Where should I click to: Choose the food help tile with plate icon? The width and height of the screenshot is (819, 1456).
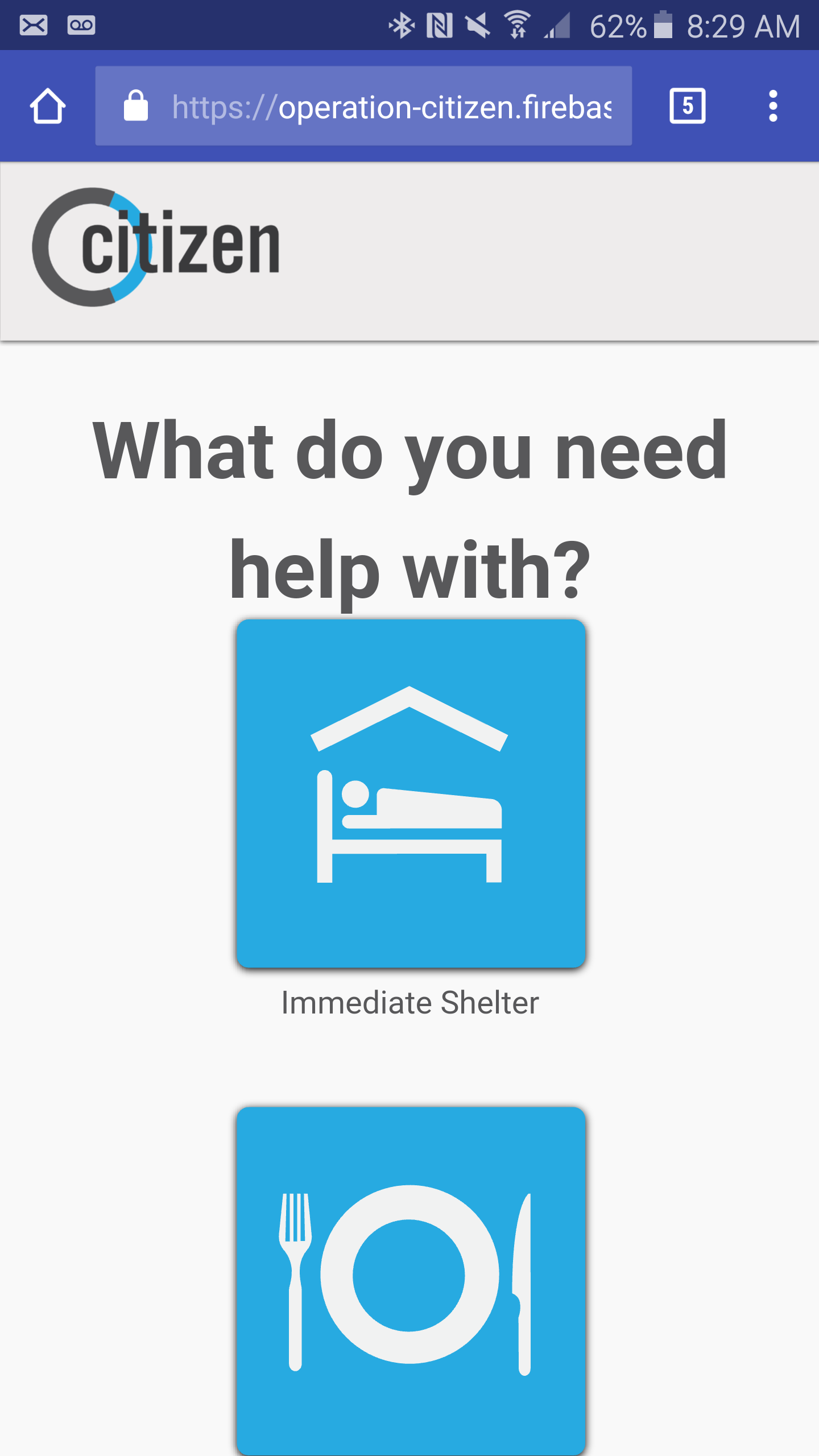click(411, 1280)
